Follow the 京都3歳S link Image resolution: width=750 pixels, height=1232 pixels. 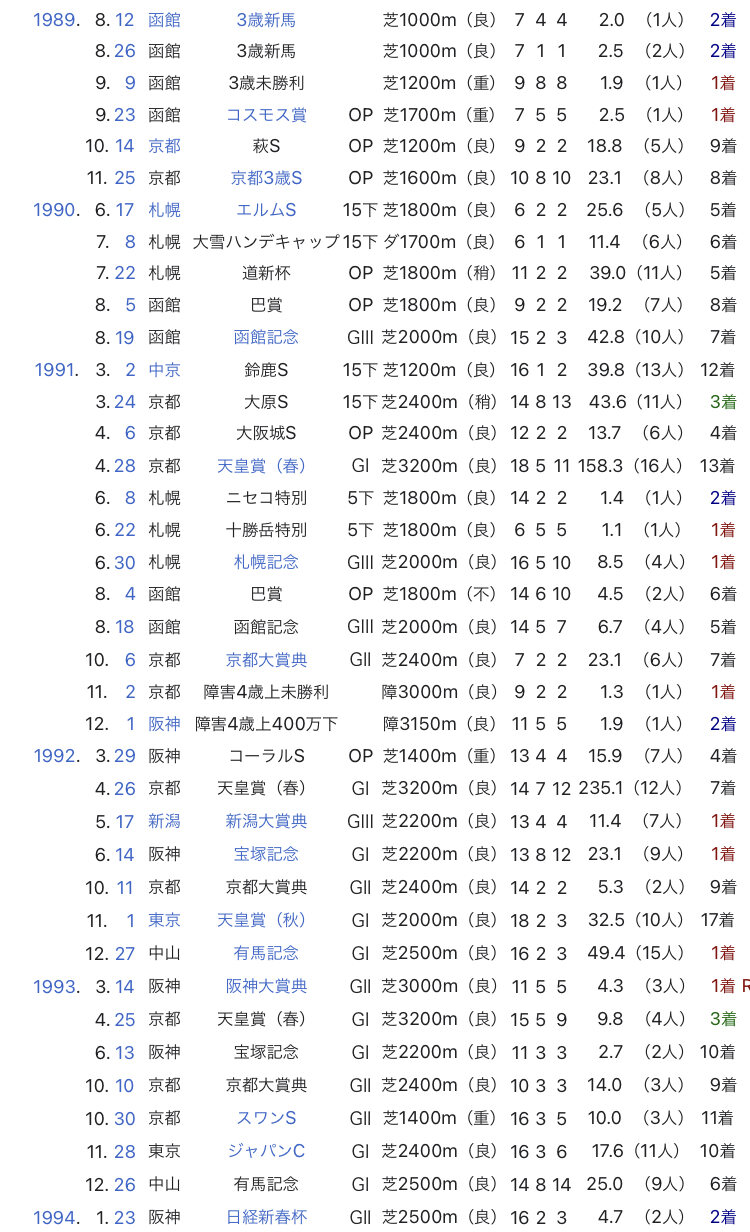tap(266, 178)
